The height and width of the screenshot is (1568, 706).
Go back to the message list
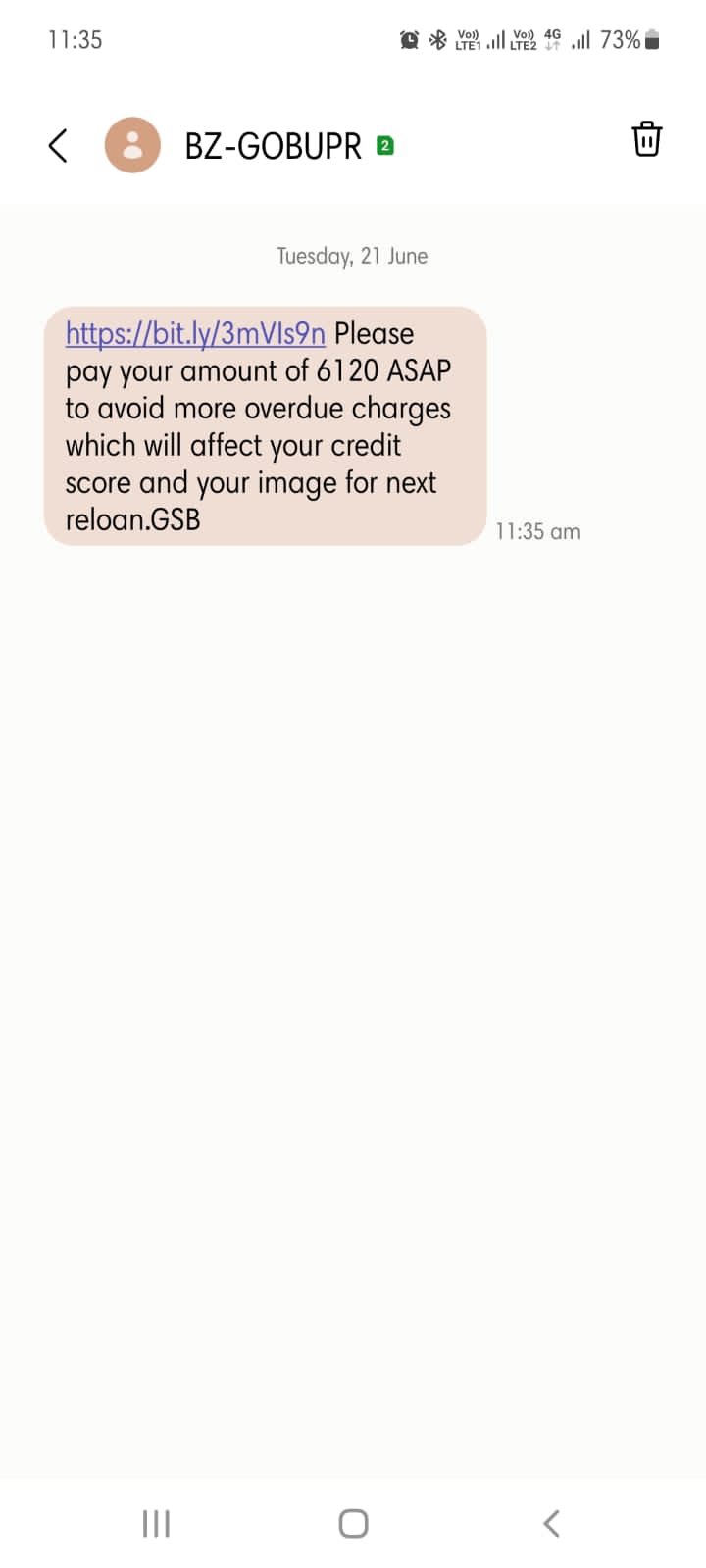[x=59, y=146]
